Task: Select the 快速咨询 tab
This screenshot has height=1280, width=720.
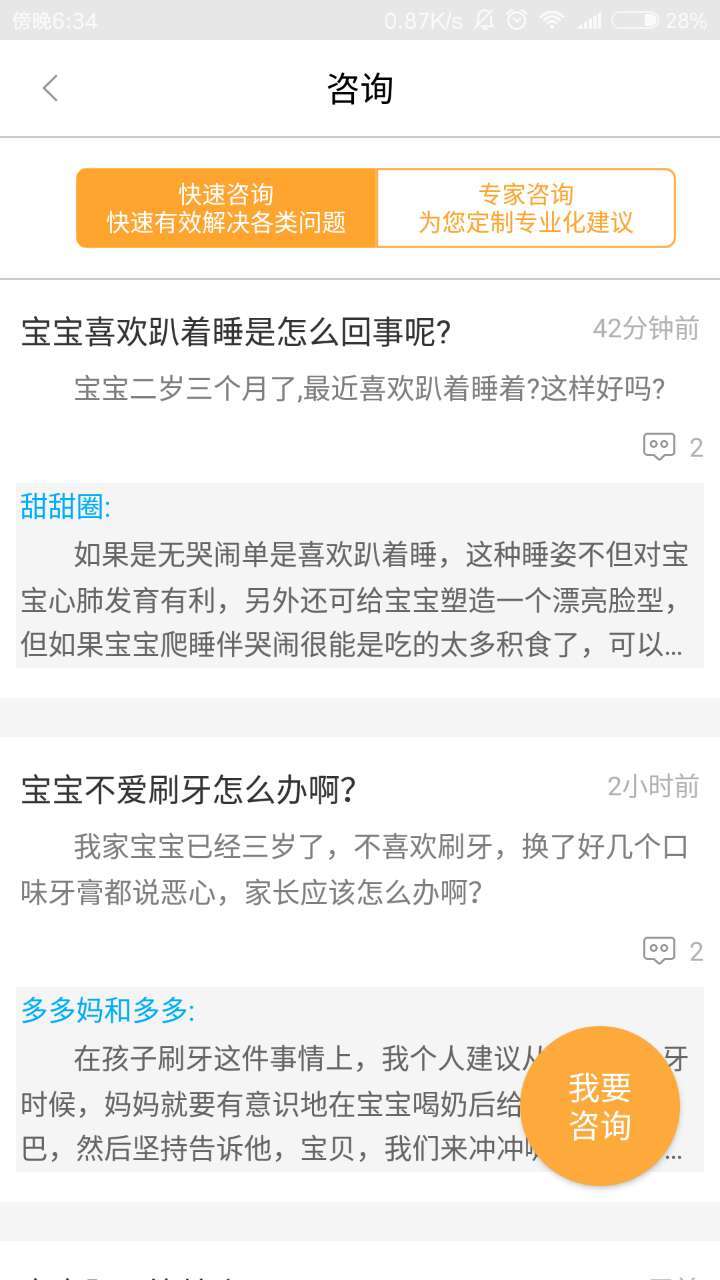Action: 227,208
